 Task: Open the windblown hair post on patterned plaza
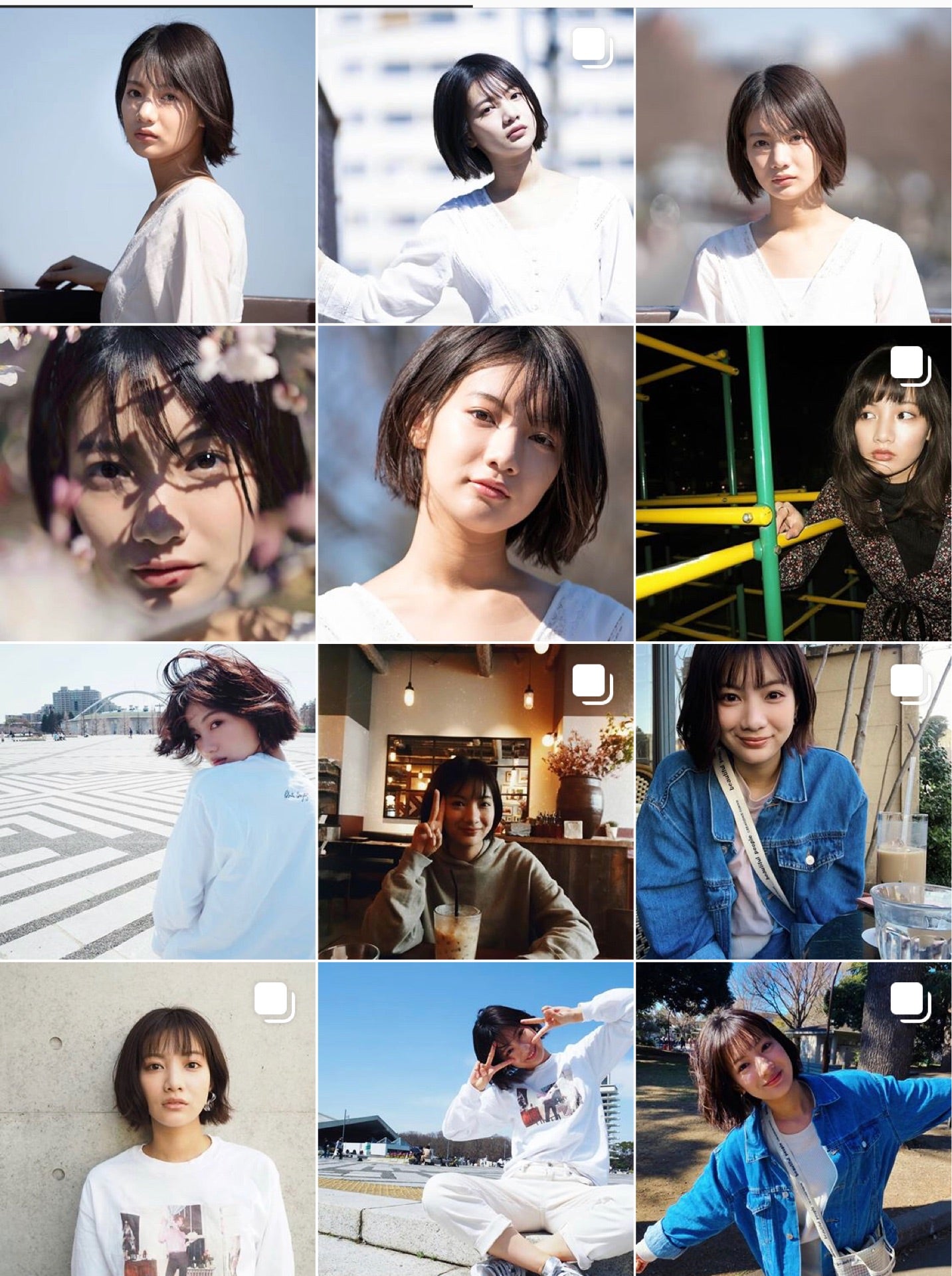157,801
